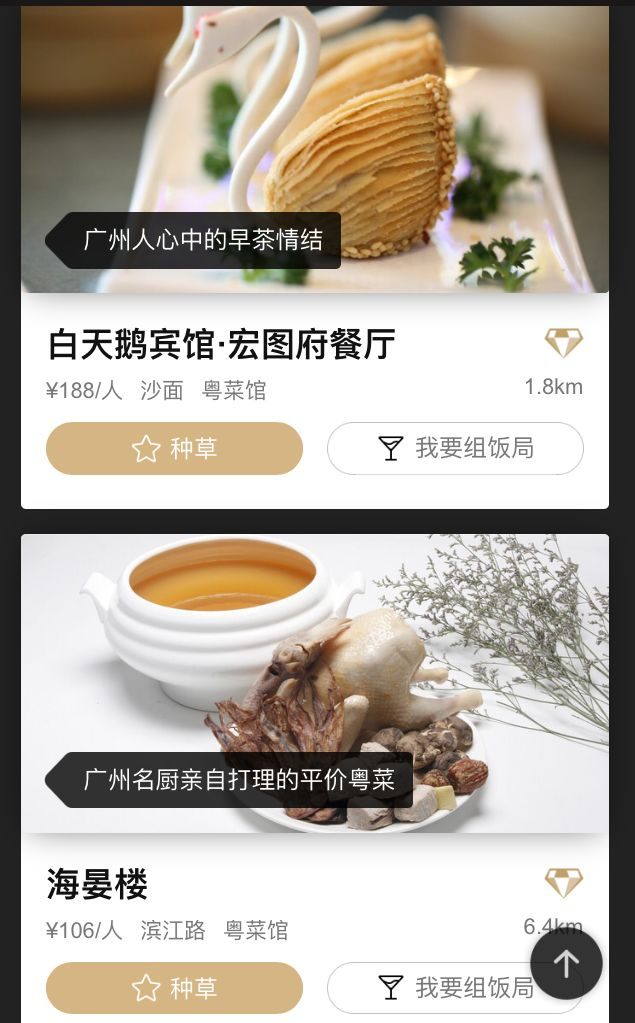Viewport: 635px width, 1023px height.
Task: Tap 种草 for 白天鹅宾馆·宏图府餐厅
Action: (174, 448)
